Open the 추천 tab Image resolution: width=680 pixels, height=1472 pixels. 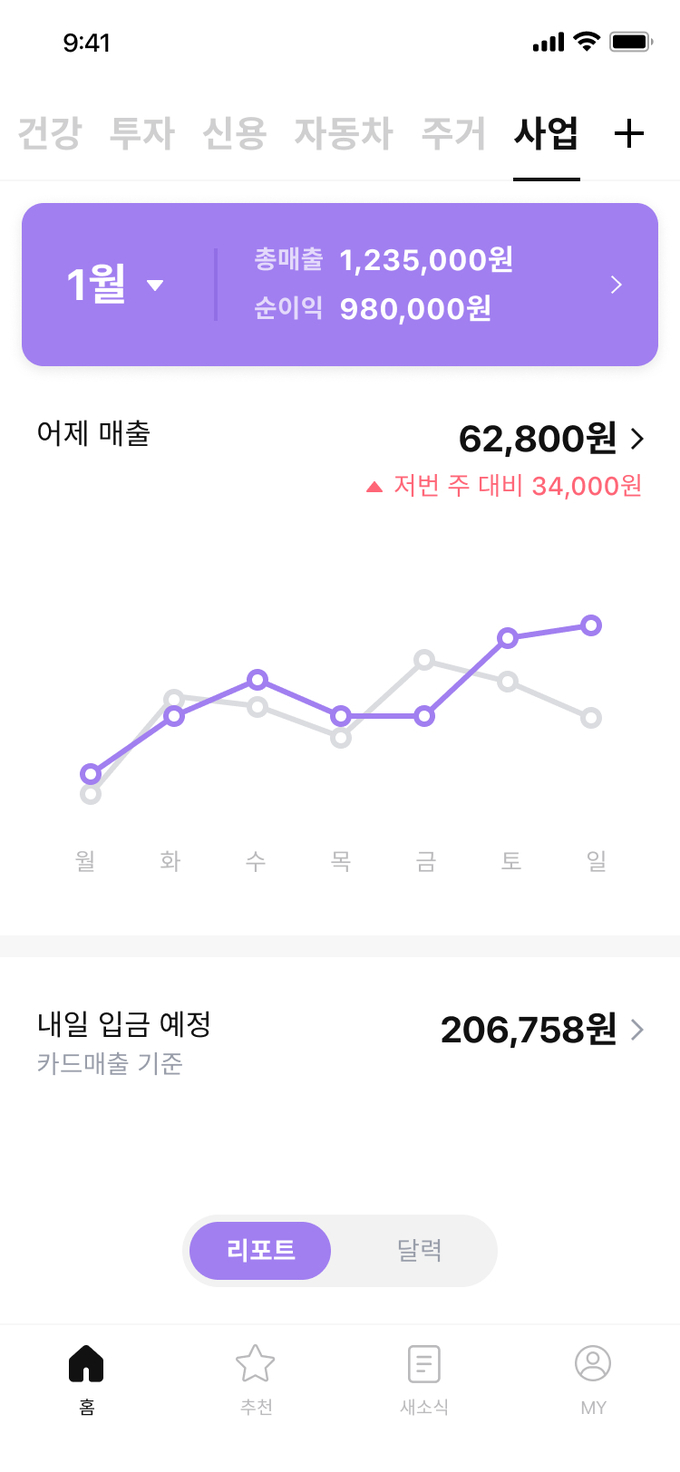pyautogui.click(x=255, y=1378)
